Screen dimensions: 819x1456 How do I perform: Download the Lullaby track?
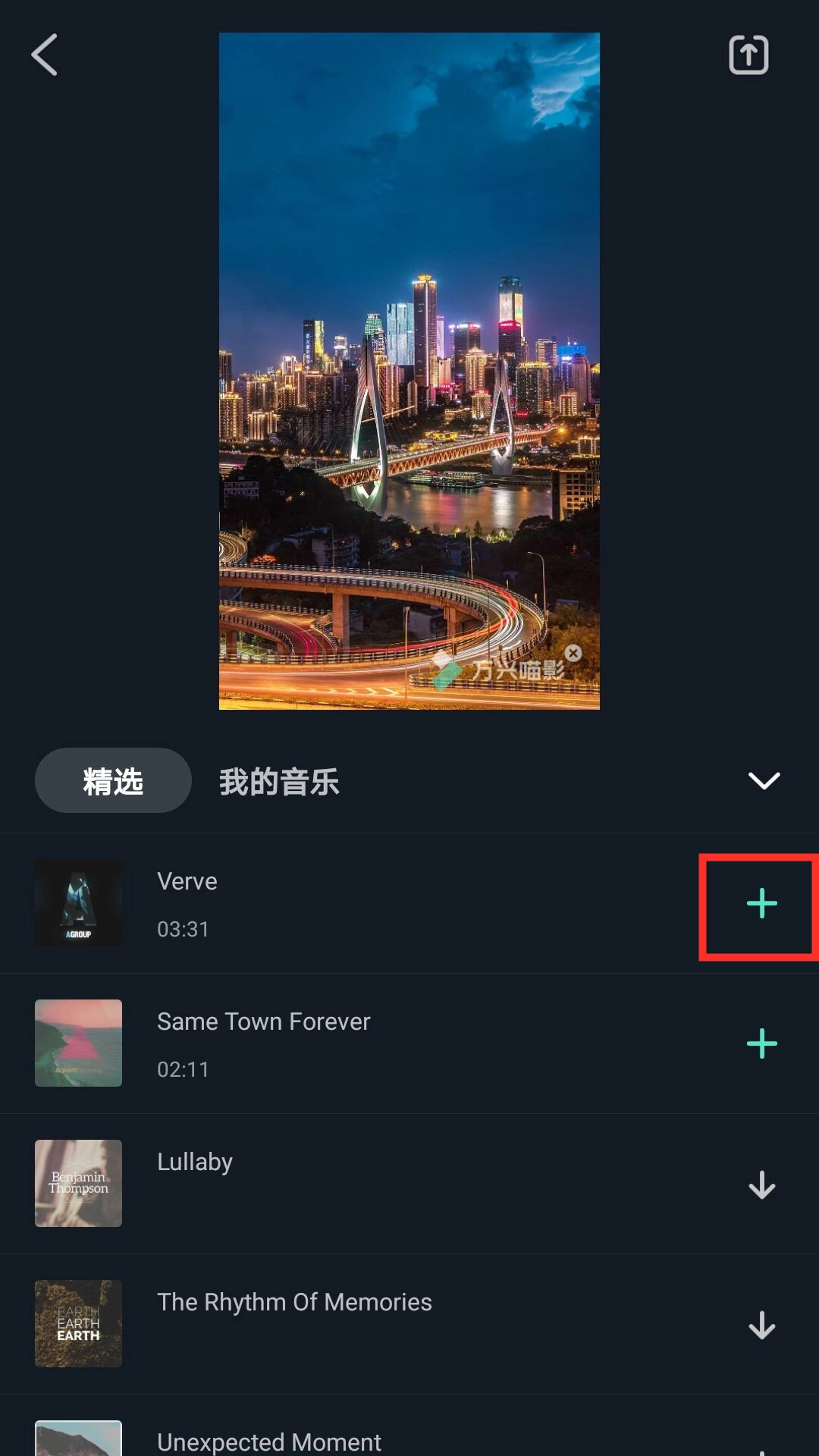point(761,1185)
